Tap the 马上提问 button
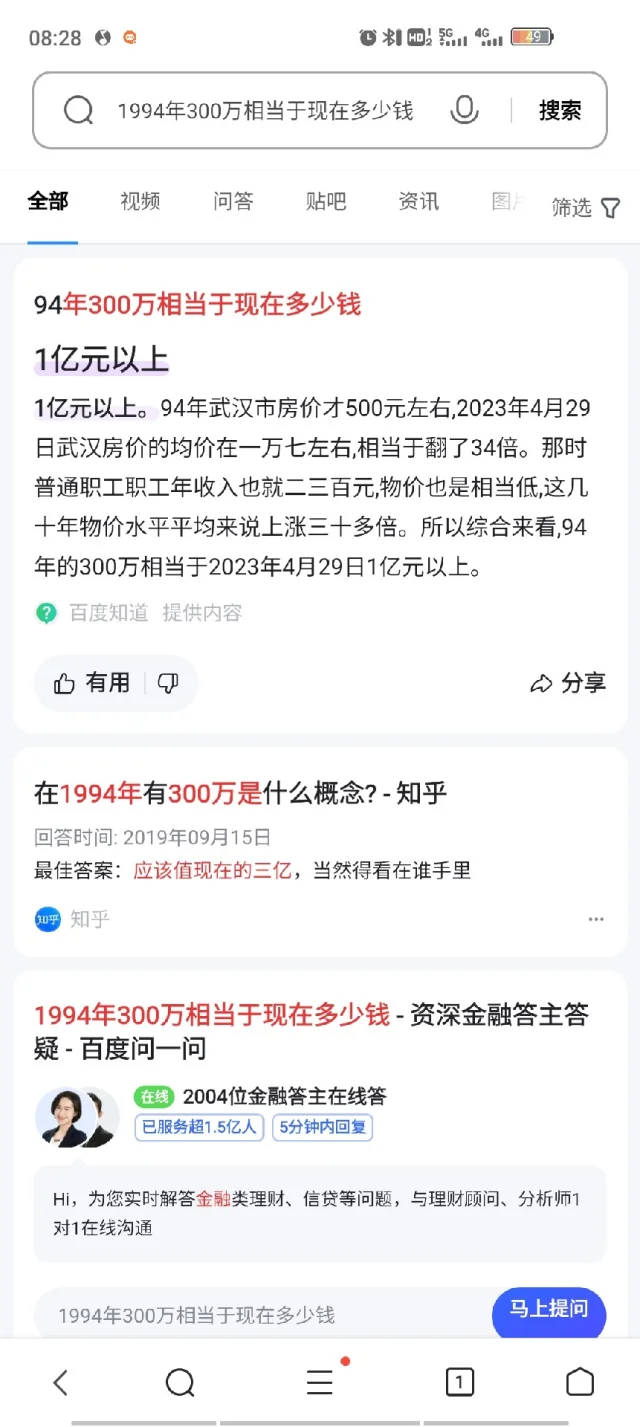 pyautogui.click(x=549, y=1309)
